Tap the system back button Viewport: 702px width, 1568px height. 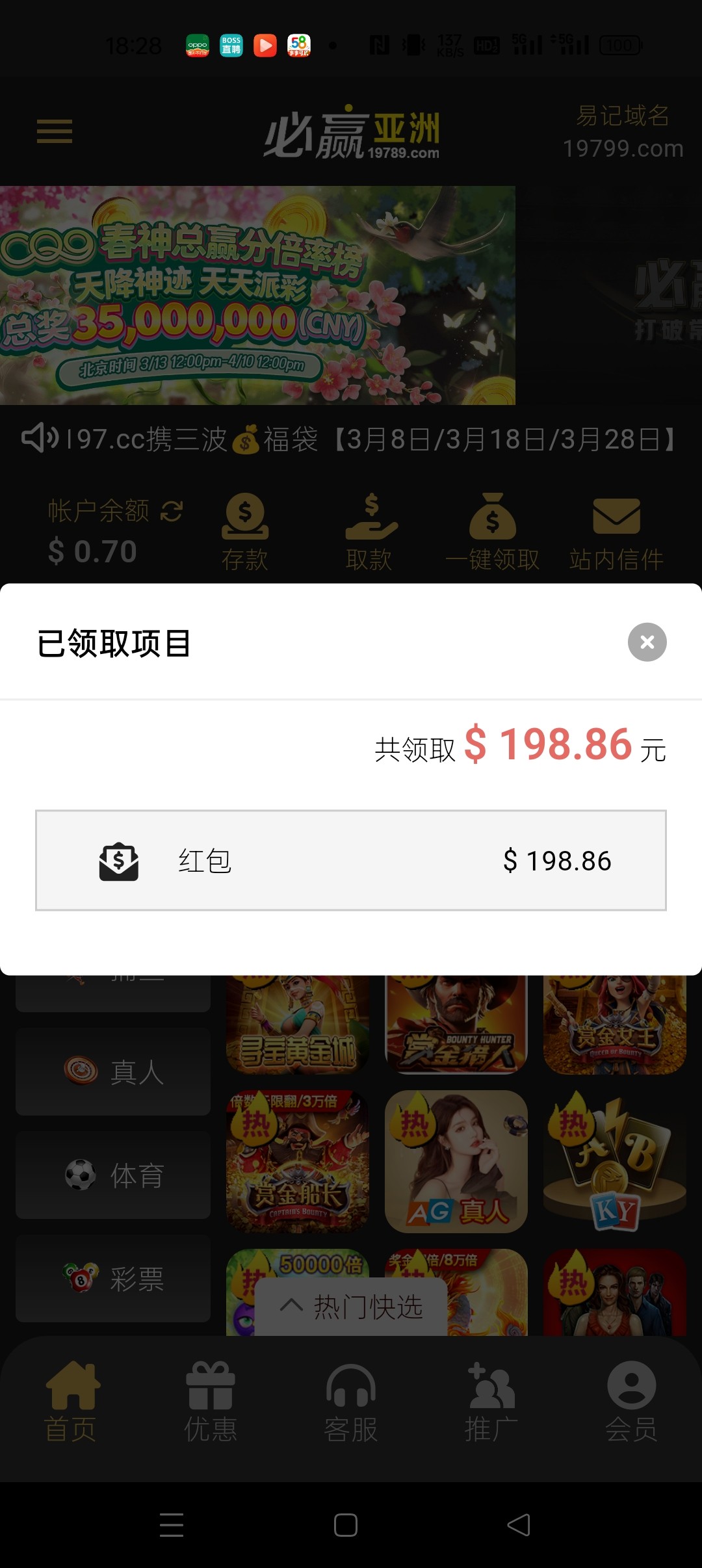519,1525
